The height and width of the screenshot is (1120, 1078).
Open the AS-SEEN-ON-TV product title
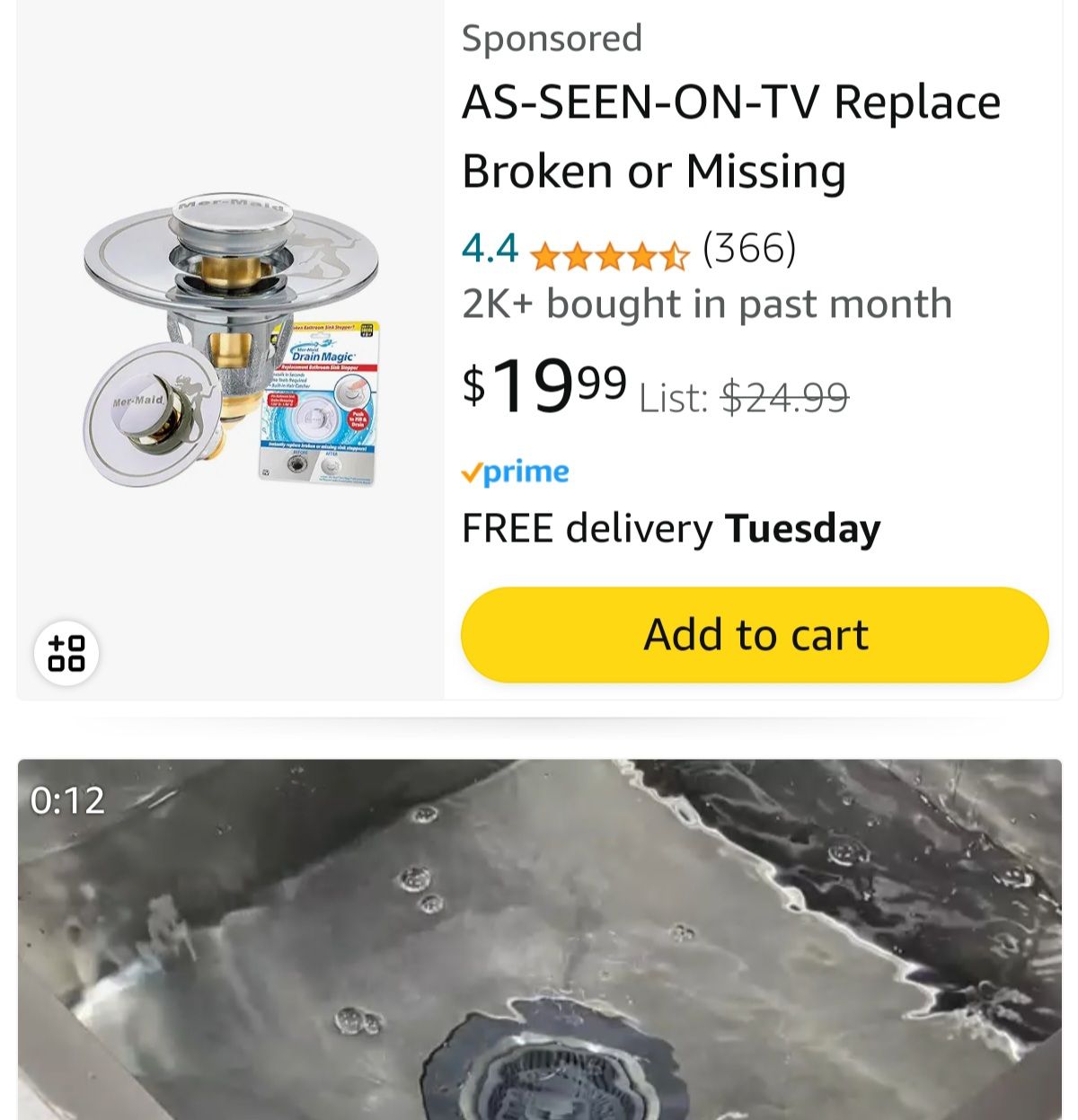click(x=730, y=137)
